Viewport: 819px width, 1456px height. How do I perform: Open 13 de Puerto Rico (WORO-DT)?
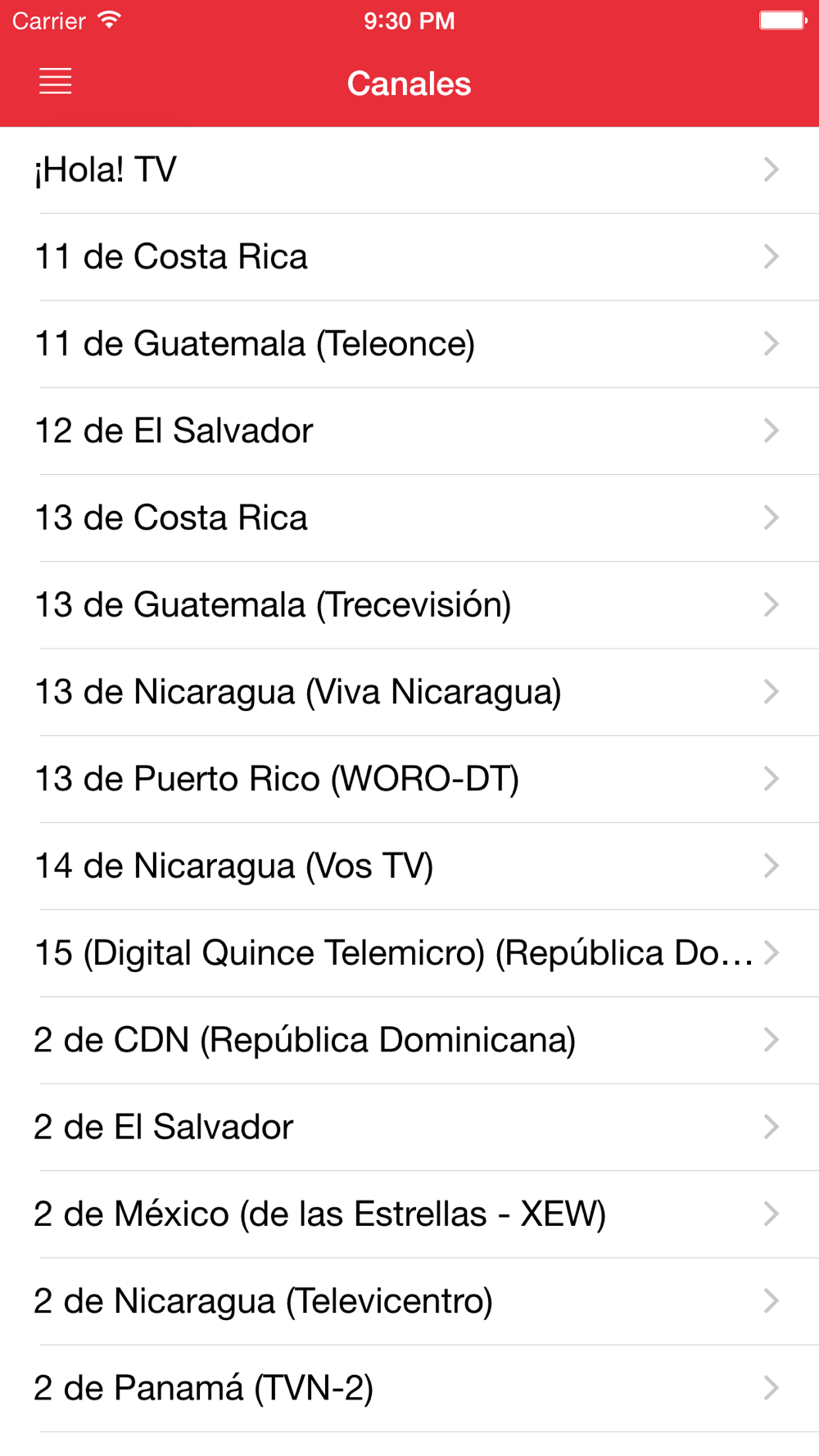tap(409, 780)
